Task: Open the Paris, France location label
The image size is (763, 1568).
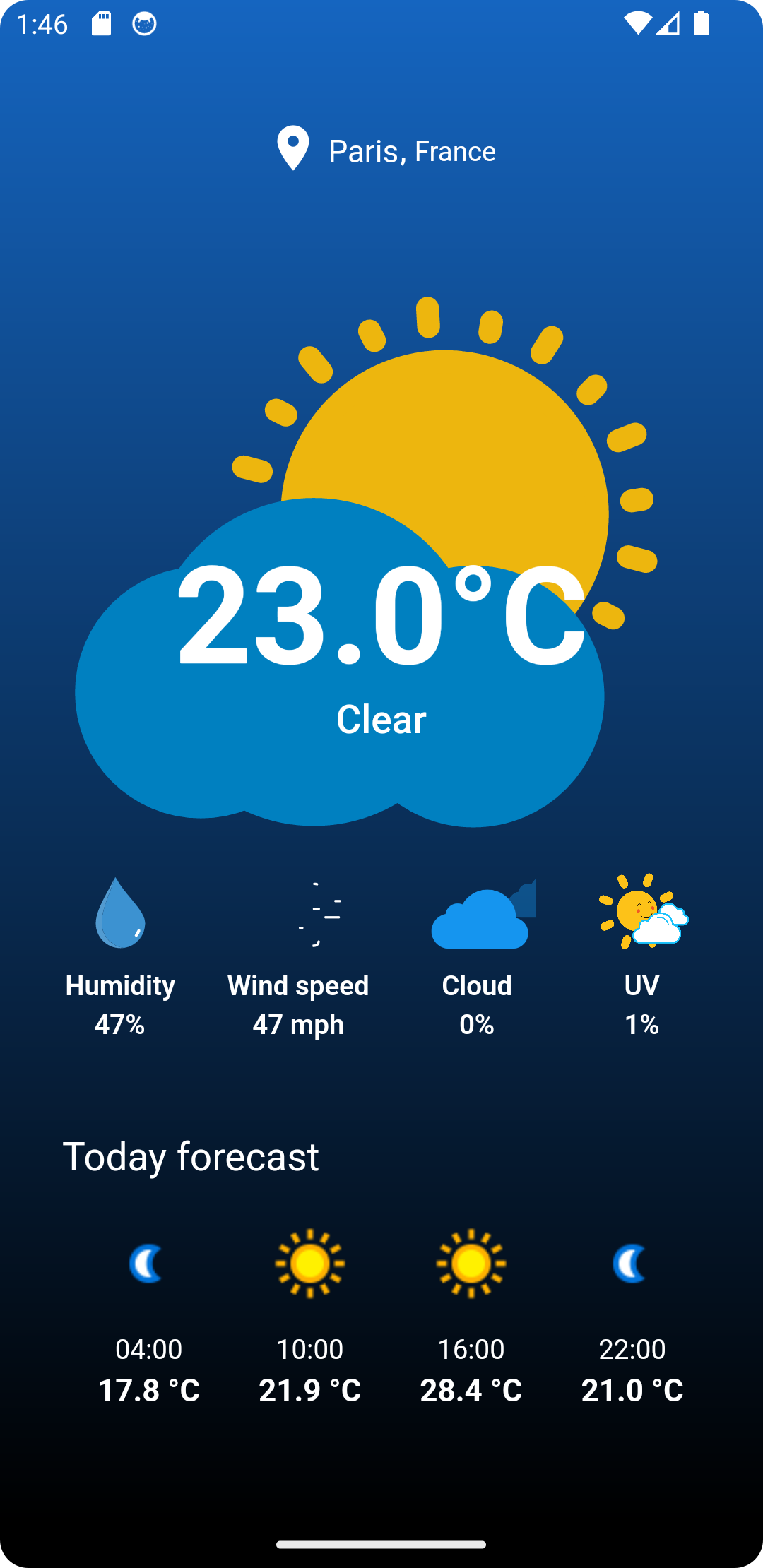Action: pos(412,150)
